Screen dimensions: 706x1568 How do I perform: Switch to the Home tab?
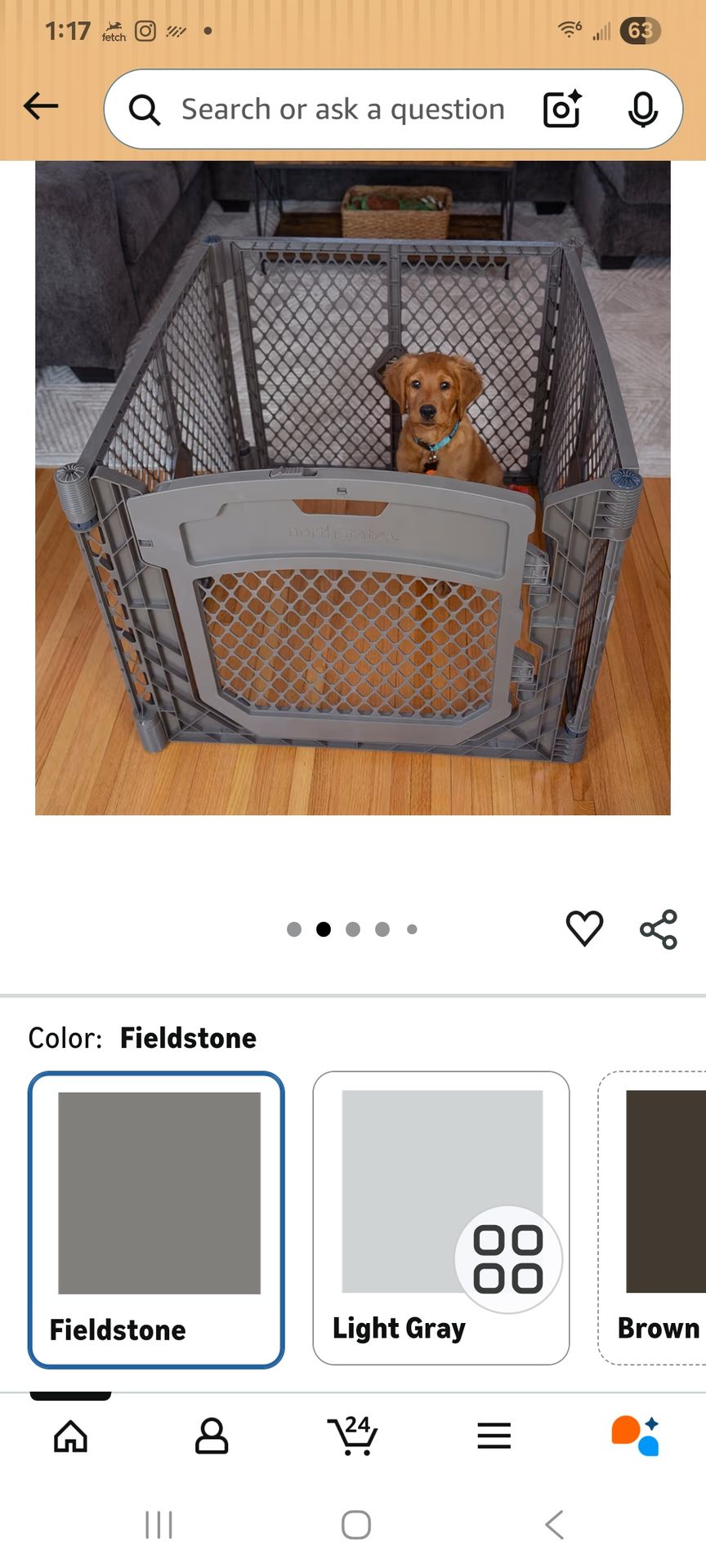click(x=70, y=1437)
